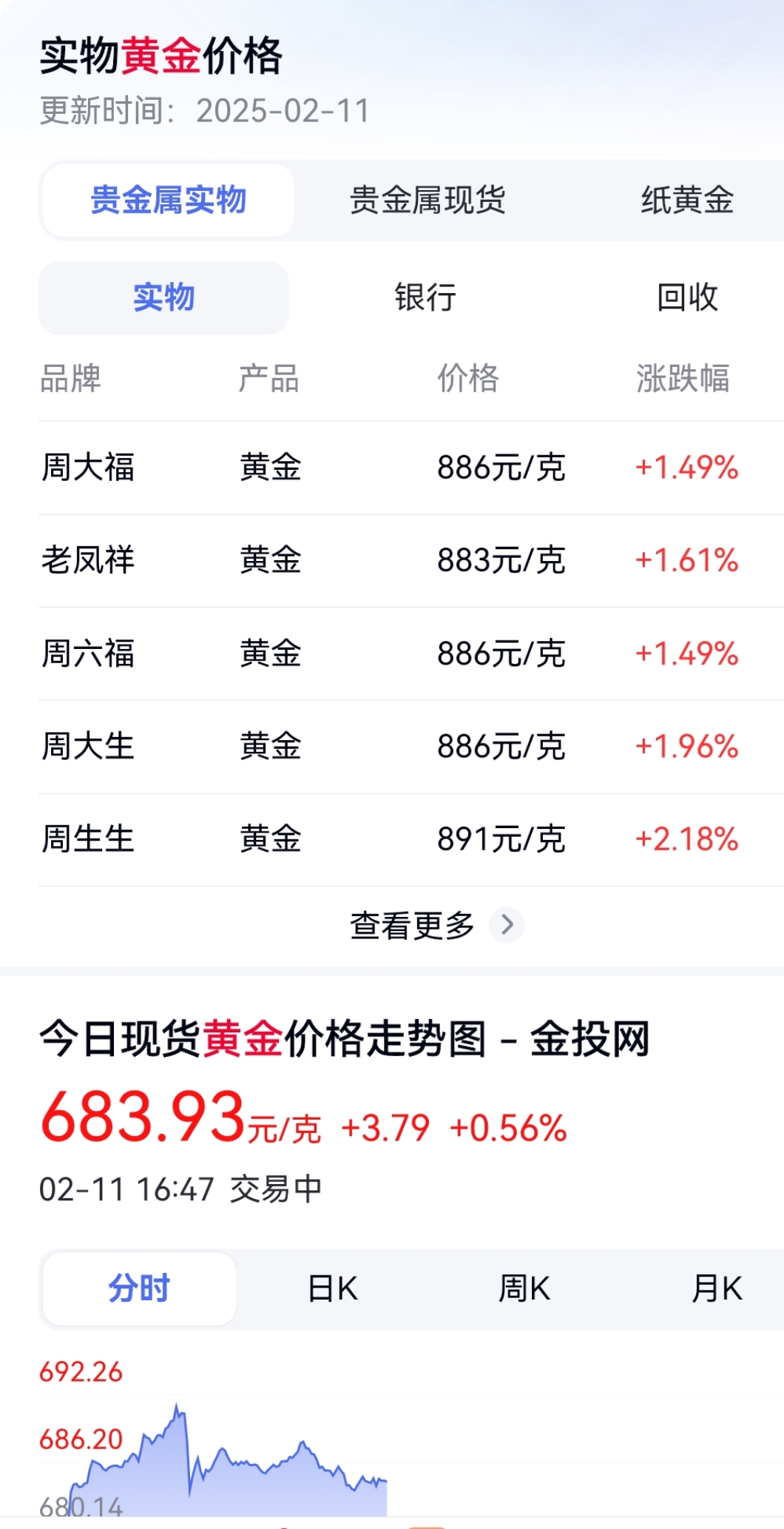The image size is (784, 1529).
Task: Switch to the 银行 sub-tab
Action: pos(425,298)
